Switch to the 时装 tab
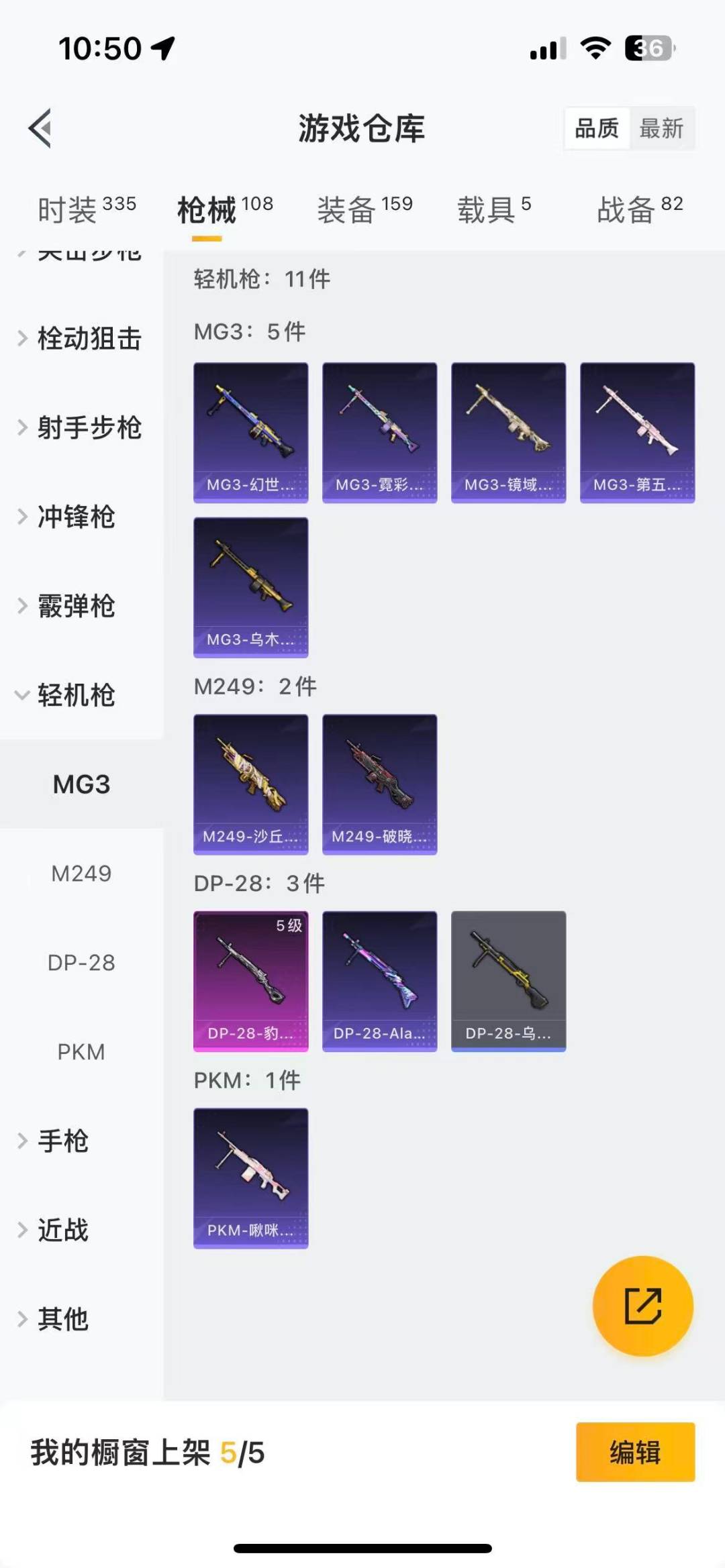Image resolution: width=725 pixels, height=1568 pixels. click(86, 209)
